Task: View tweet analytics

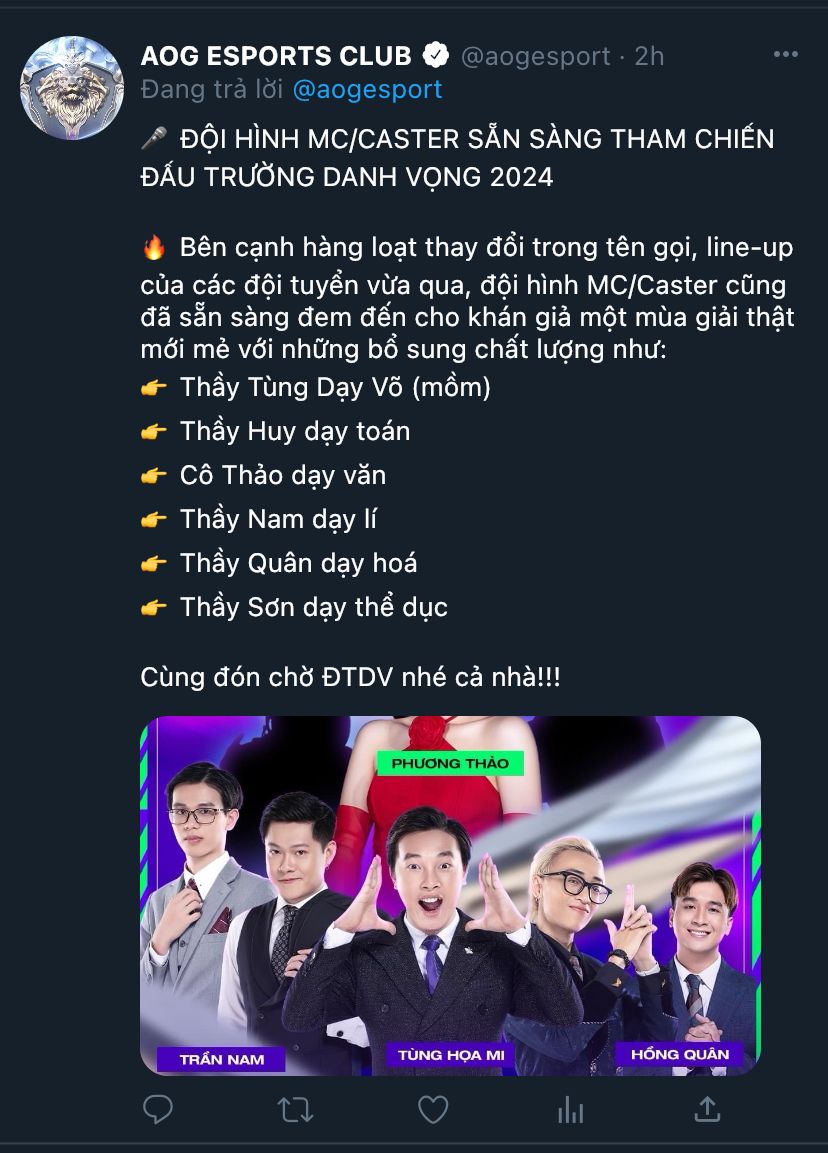Action: [570, 1108]
